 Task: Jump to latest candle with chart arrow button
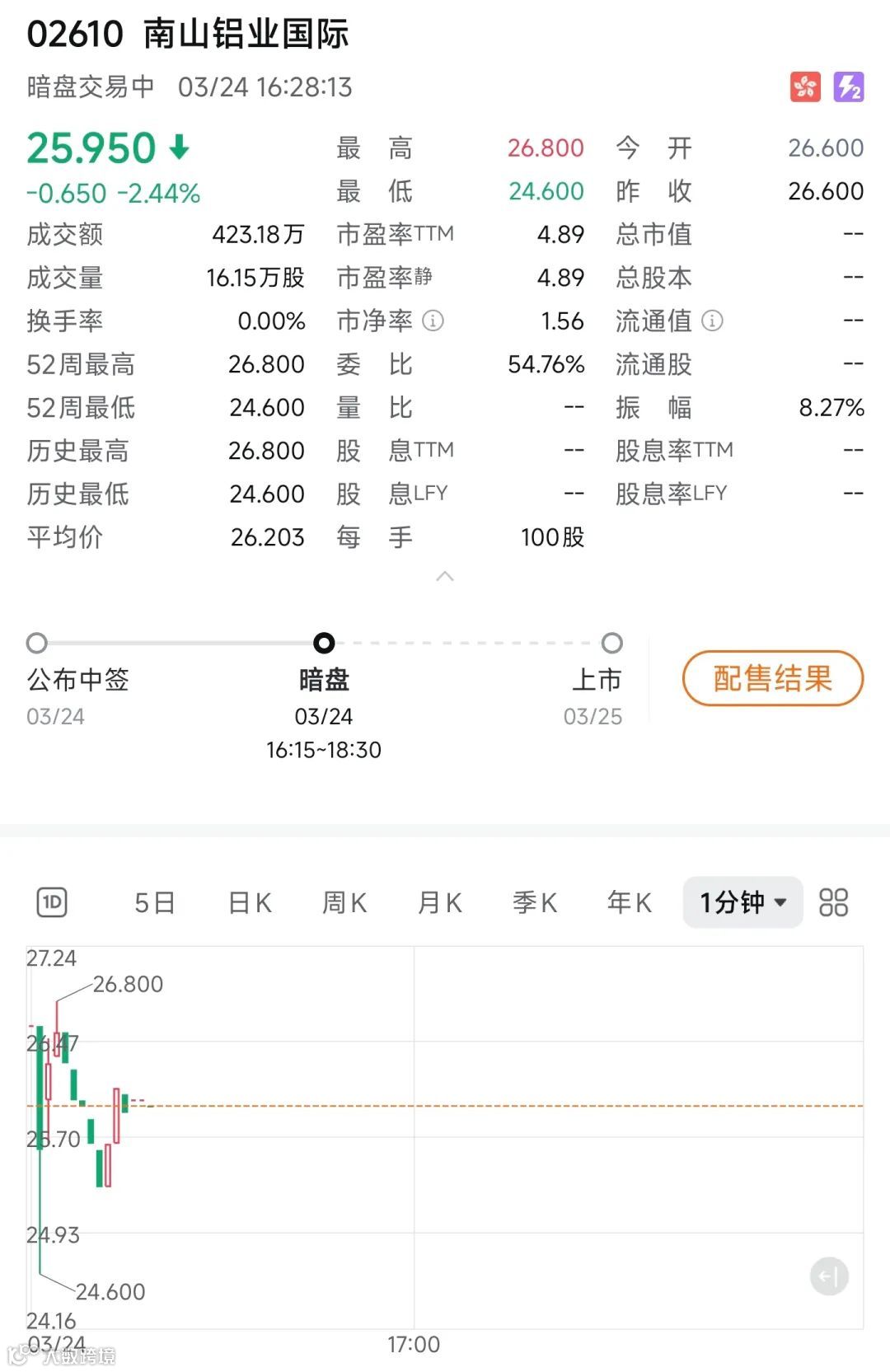(829, 1276)
